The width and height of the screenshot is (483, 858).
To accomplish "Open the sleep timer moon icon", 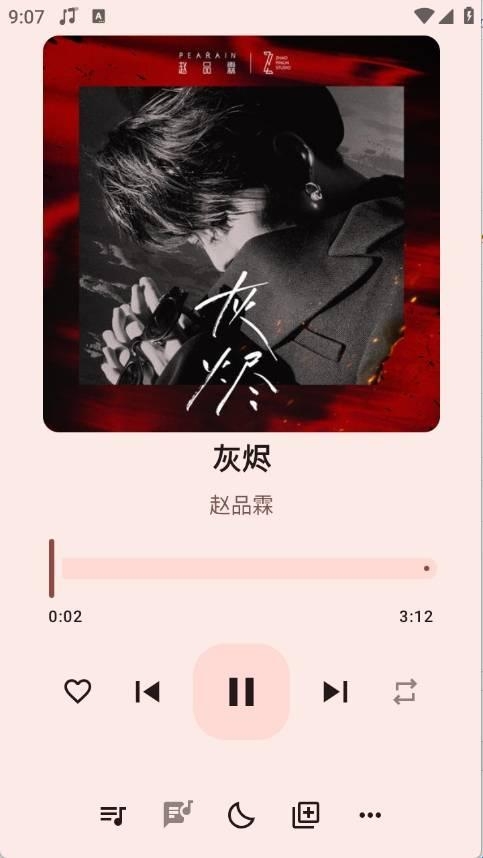I will point(241,815).
